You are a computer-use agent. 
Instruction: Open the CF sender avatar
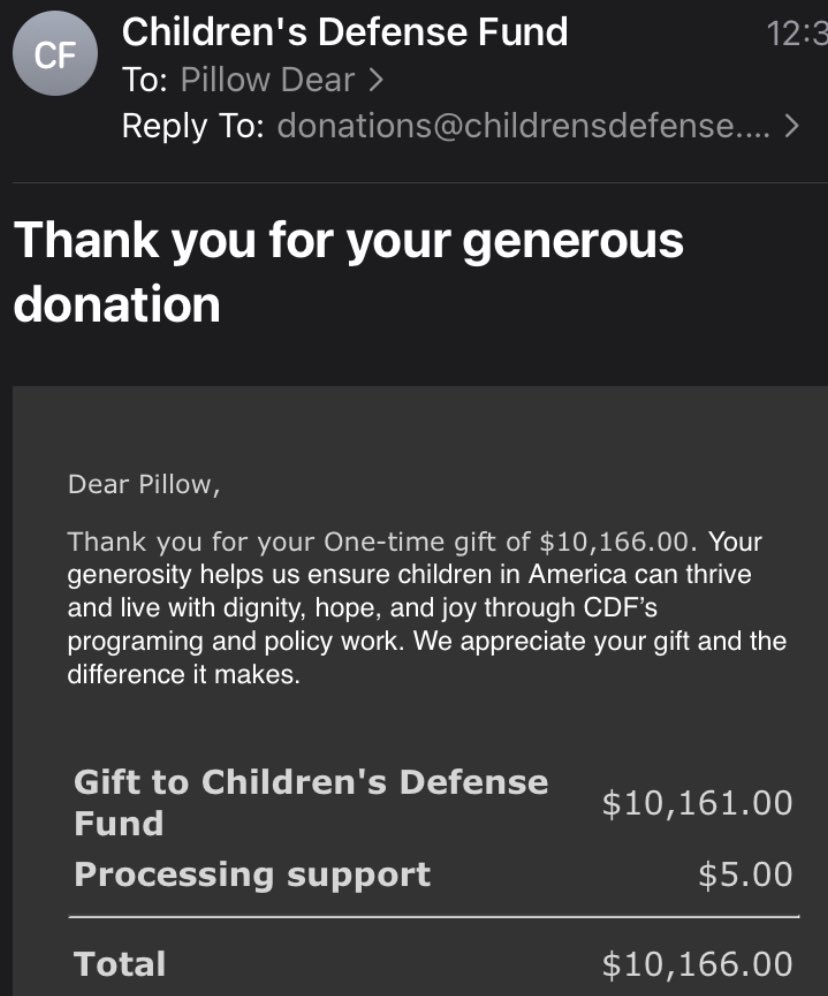(56, 56)
